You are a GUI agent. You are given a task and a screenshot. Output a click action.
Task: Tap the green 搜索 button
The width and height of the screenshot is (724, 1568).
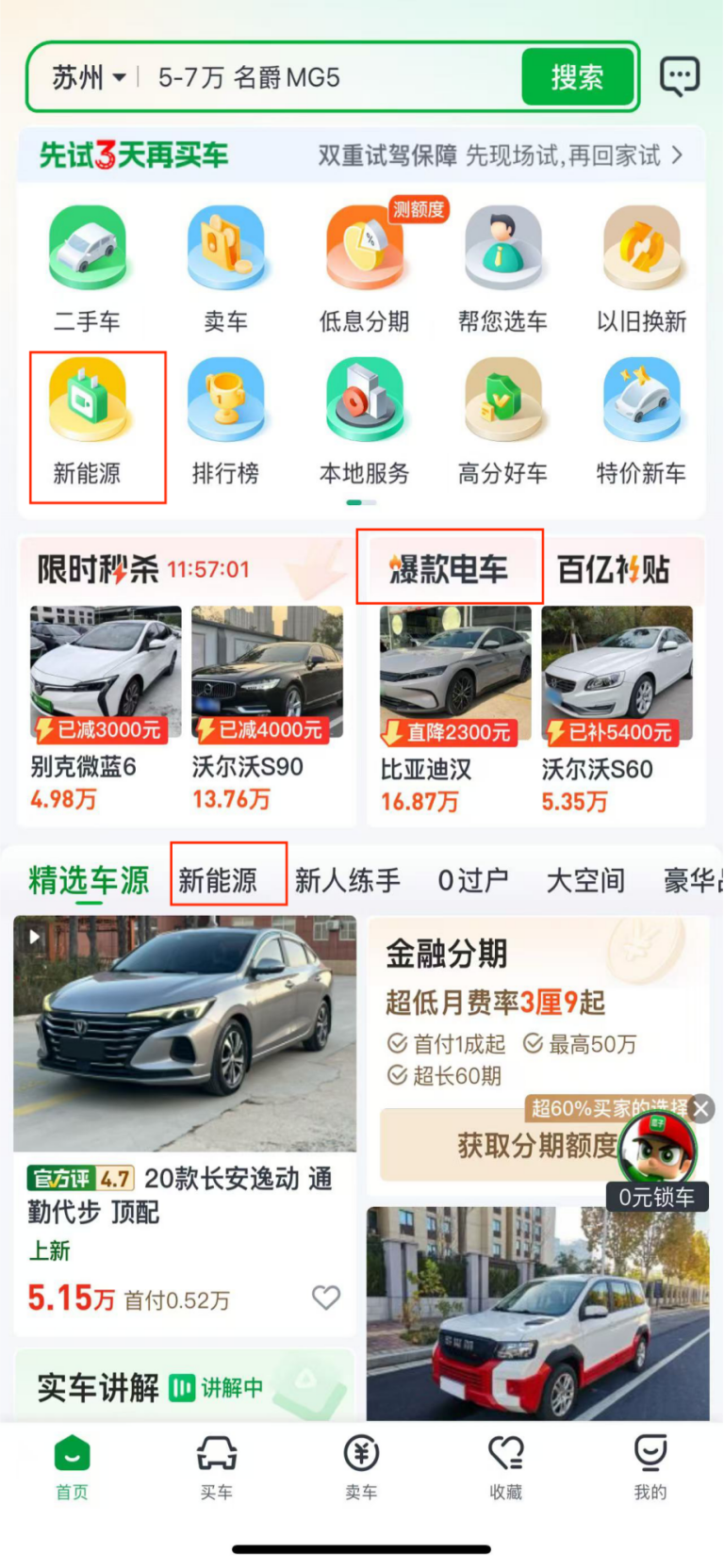tap(577, 77)
